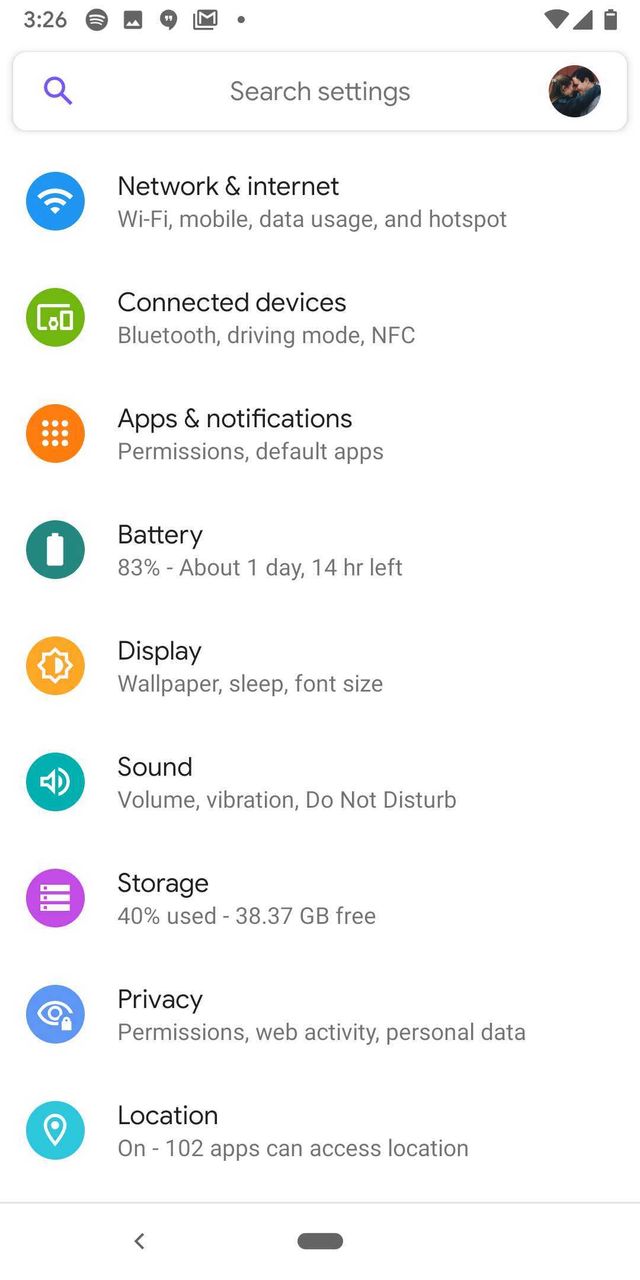
Task: Tap the home pill button
Action: 320,1241
